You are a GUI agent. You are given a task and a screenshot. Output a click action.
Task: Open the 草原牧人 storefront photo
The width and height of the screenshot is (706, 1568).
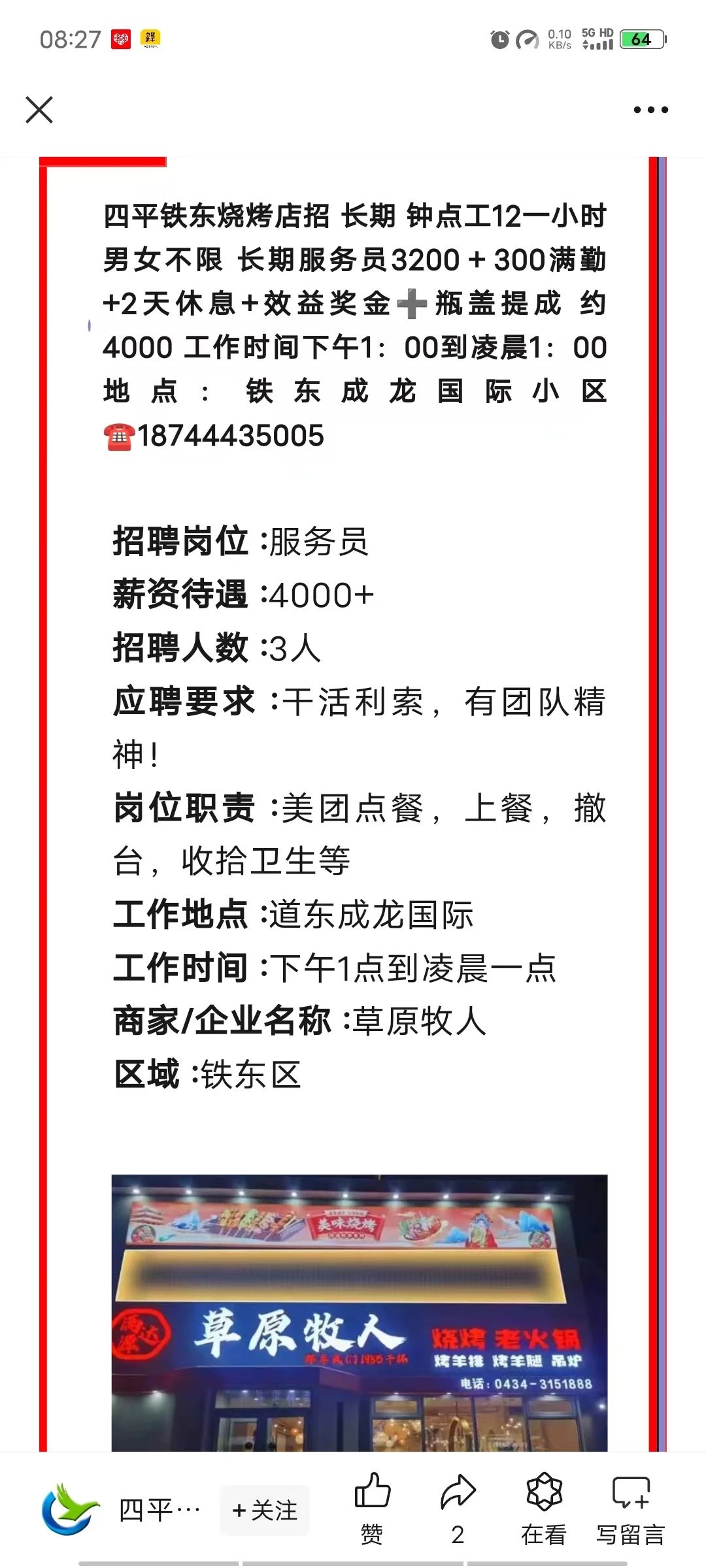360,1313
